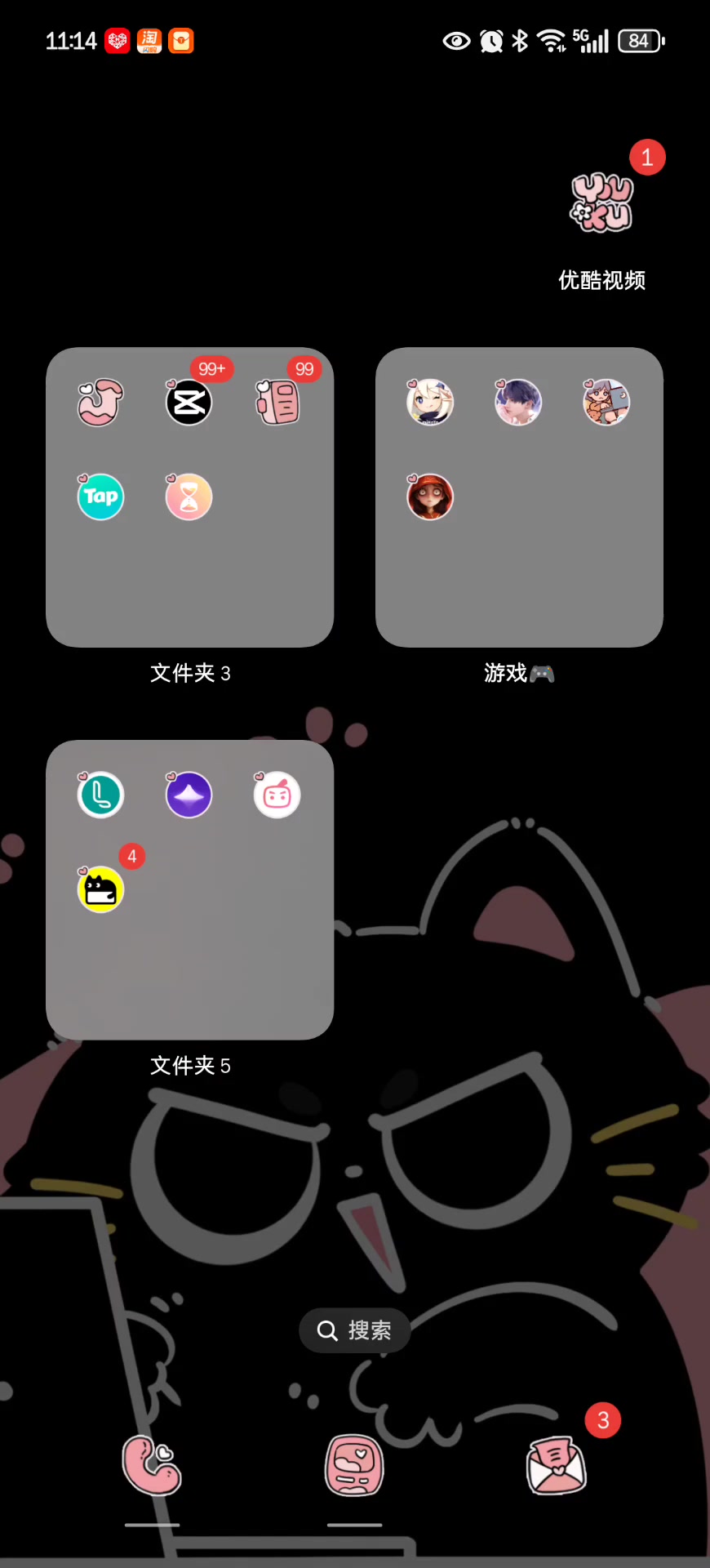Open the hourglass timer app

189,497
